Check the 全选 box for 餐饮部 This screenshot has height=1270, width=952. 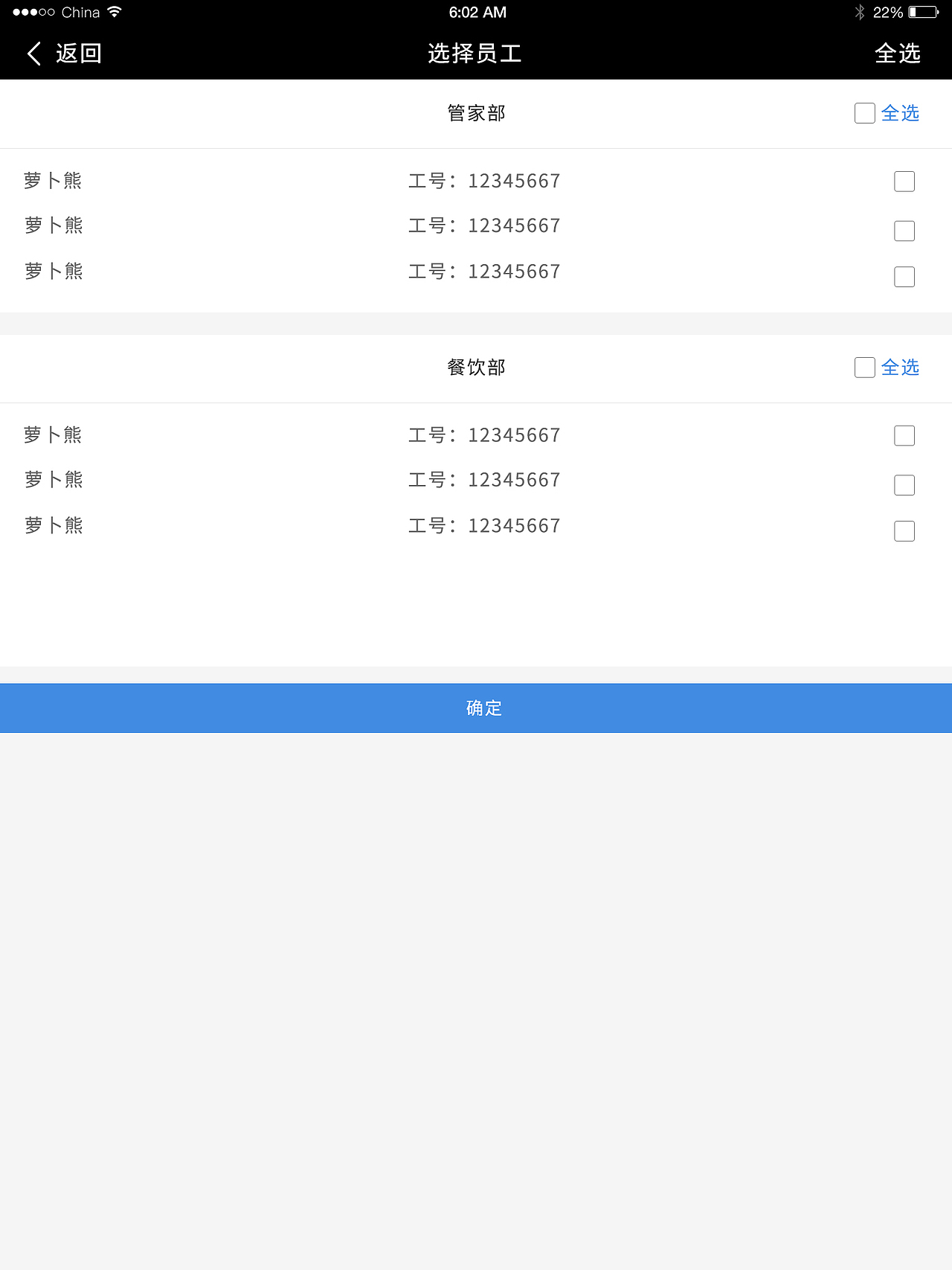tap(864, 368)
